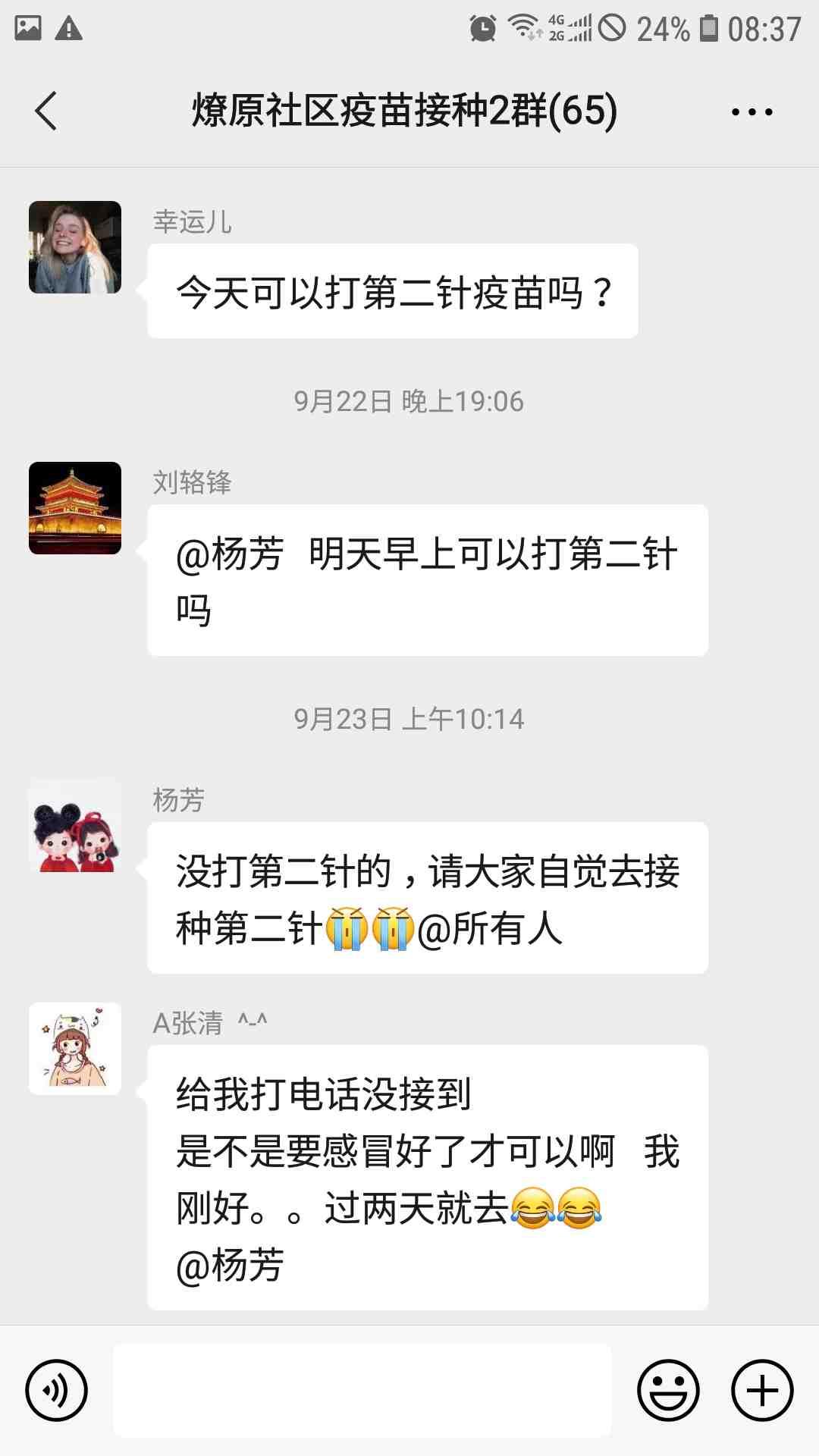Open the plus attachments menu

tap(762, 1390)
